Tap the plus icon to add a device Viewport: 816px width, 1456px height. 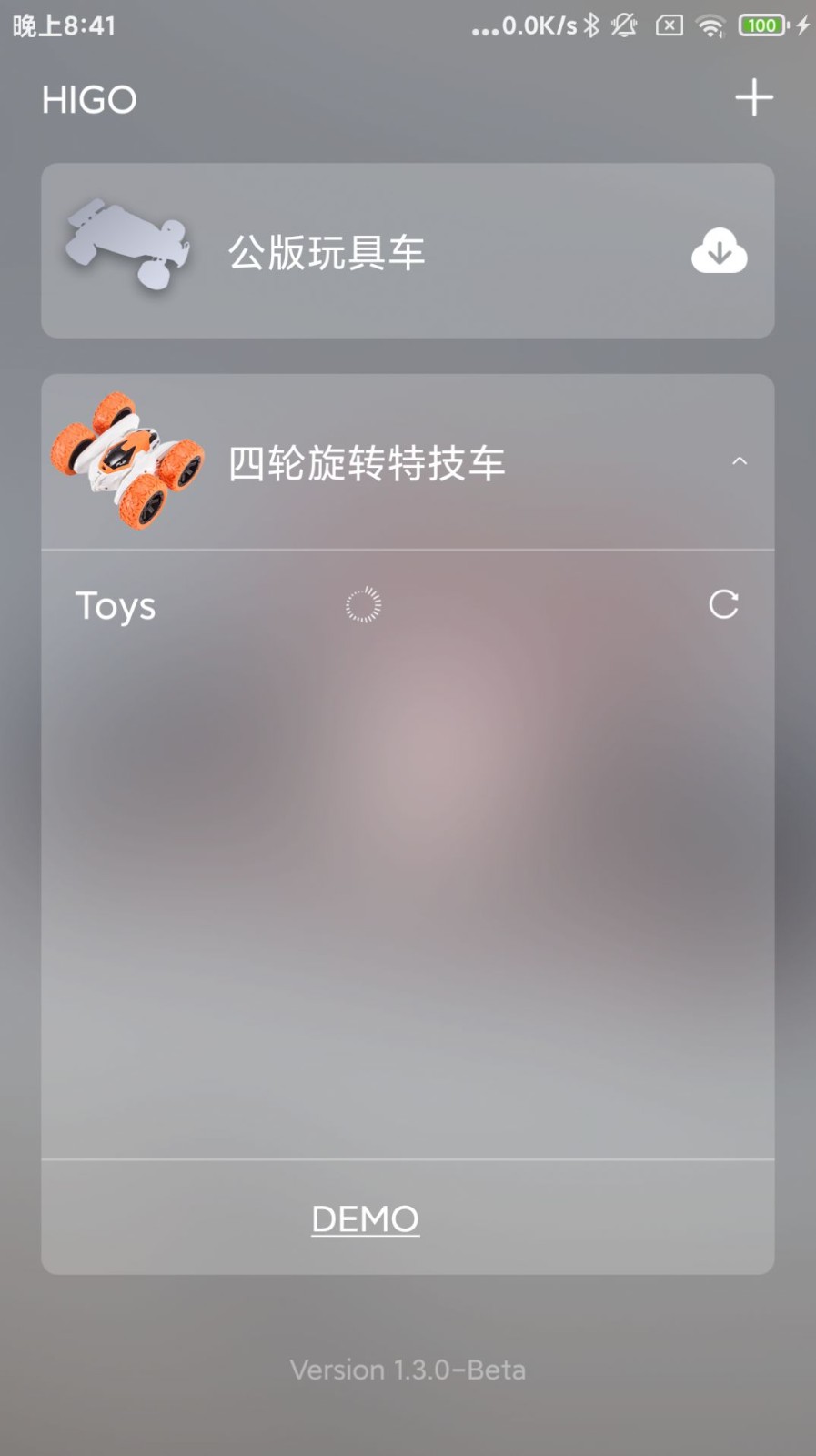coord(754,98)
